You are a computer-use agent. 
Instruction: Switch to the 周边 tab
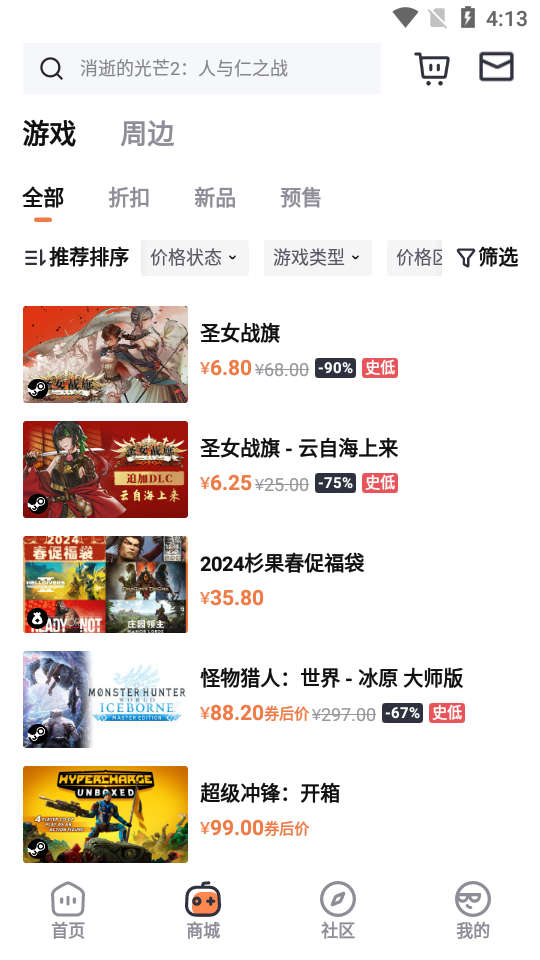pos(147,133)
